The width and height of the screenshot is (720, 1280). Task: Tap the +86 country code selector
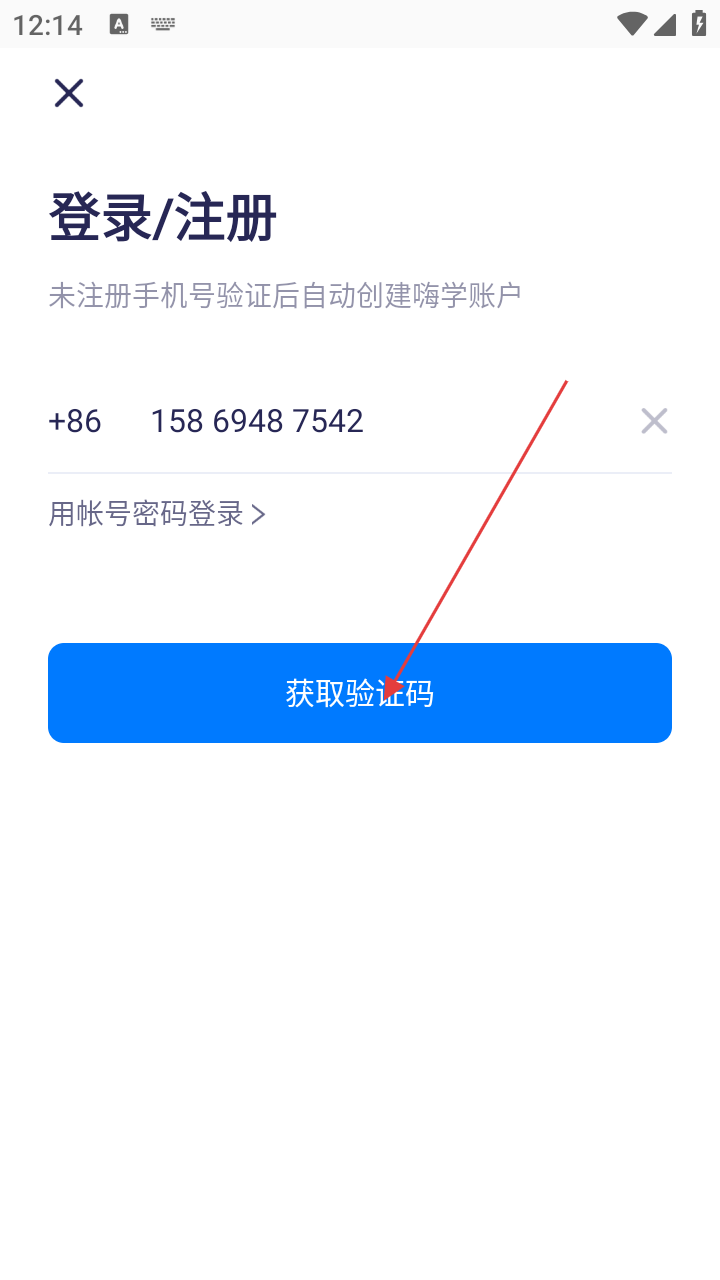[75, 421]
